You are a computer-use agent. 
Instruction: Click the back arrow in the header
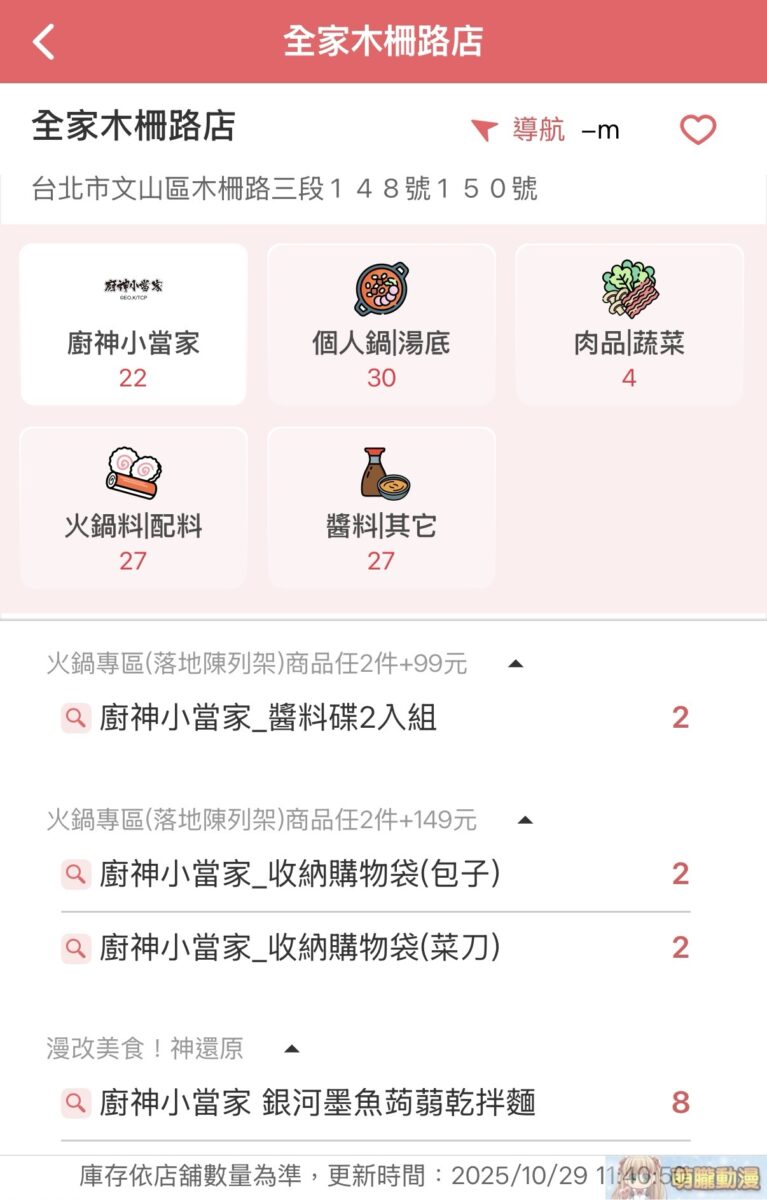click(41, 41)
